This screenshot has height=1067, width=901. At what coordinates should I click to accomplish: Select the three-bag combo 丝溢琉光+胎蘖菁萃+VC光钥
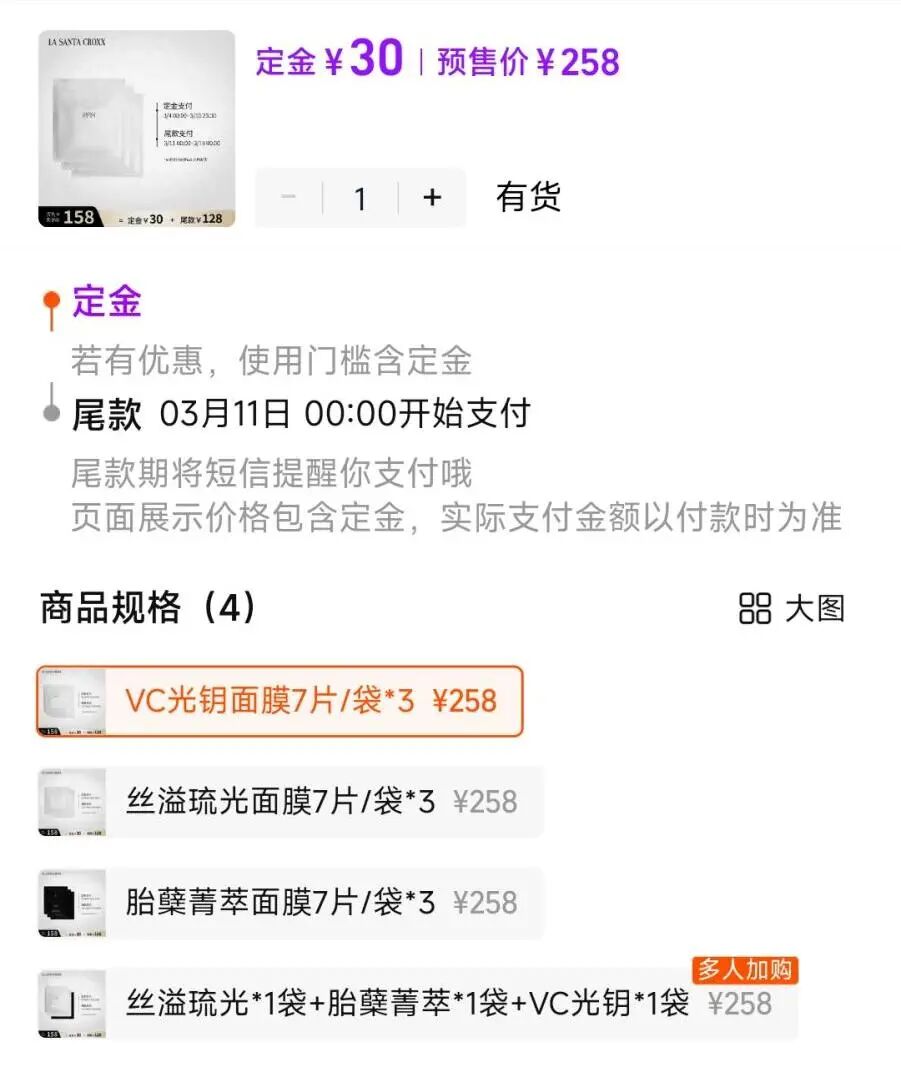418,1004
